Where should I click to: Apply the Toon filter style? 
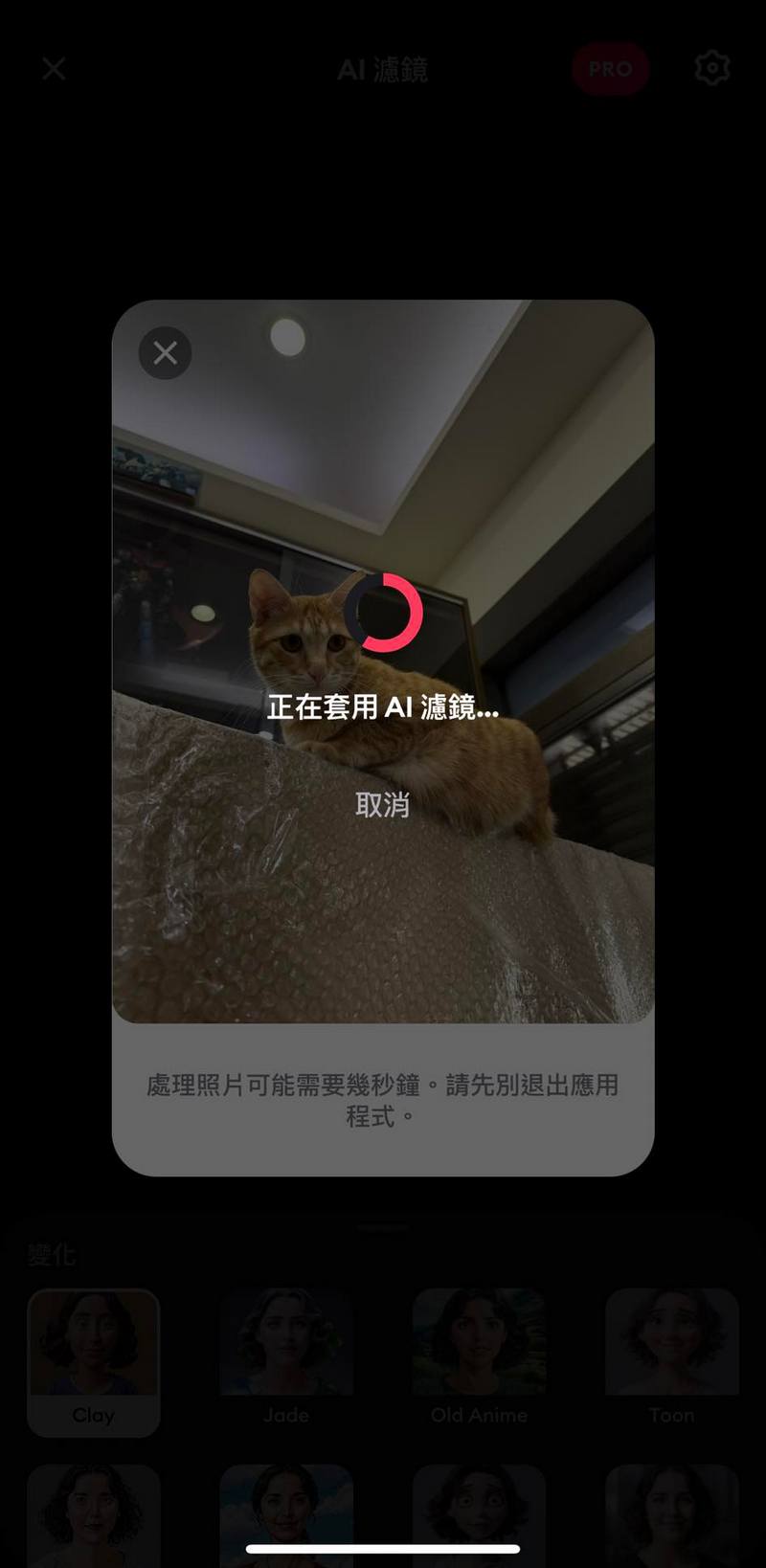(x=672, y=1362)
